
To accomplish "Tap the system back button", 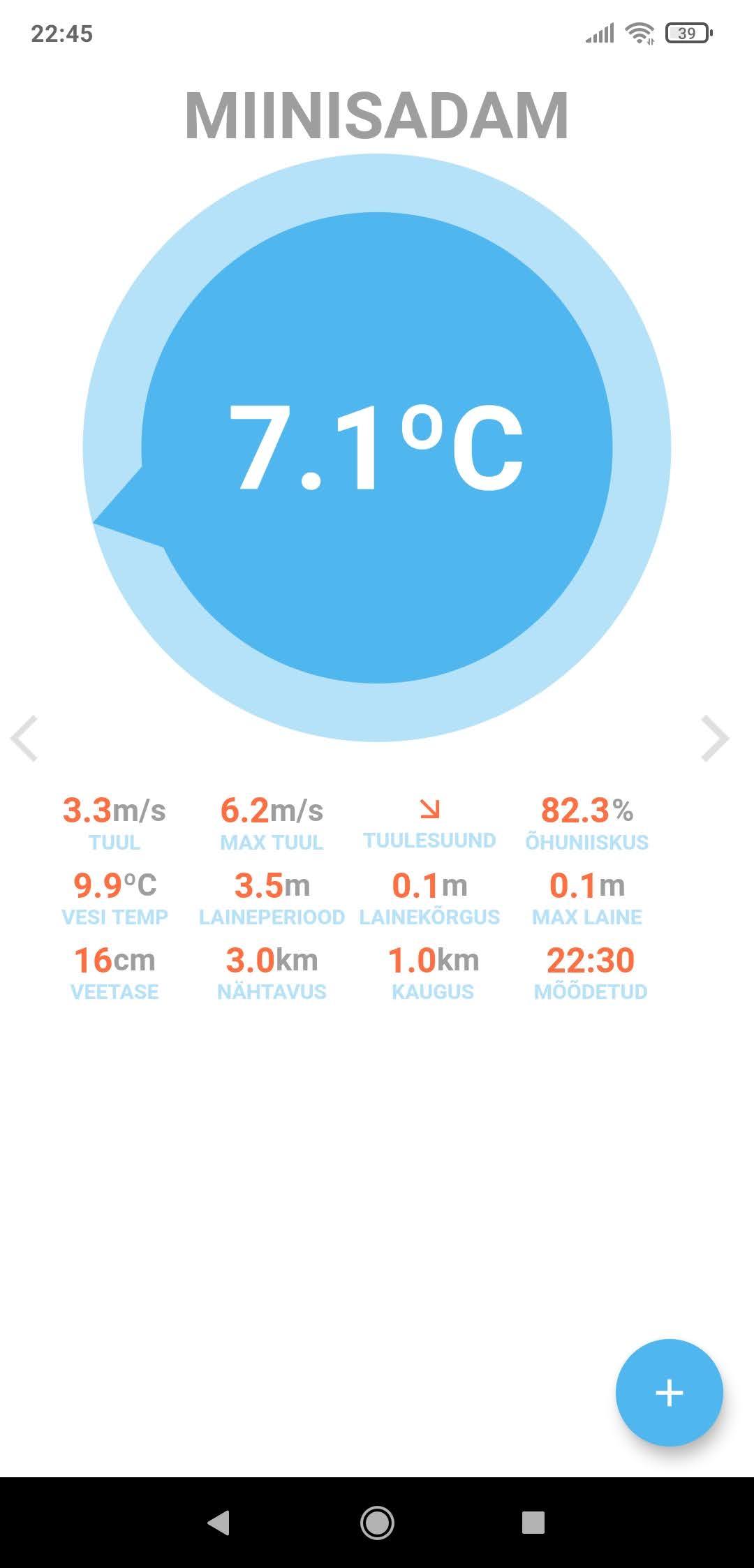I will [x=219, y=1523].
